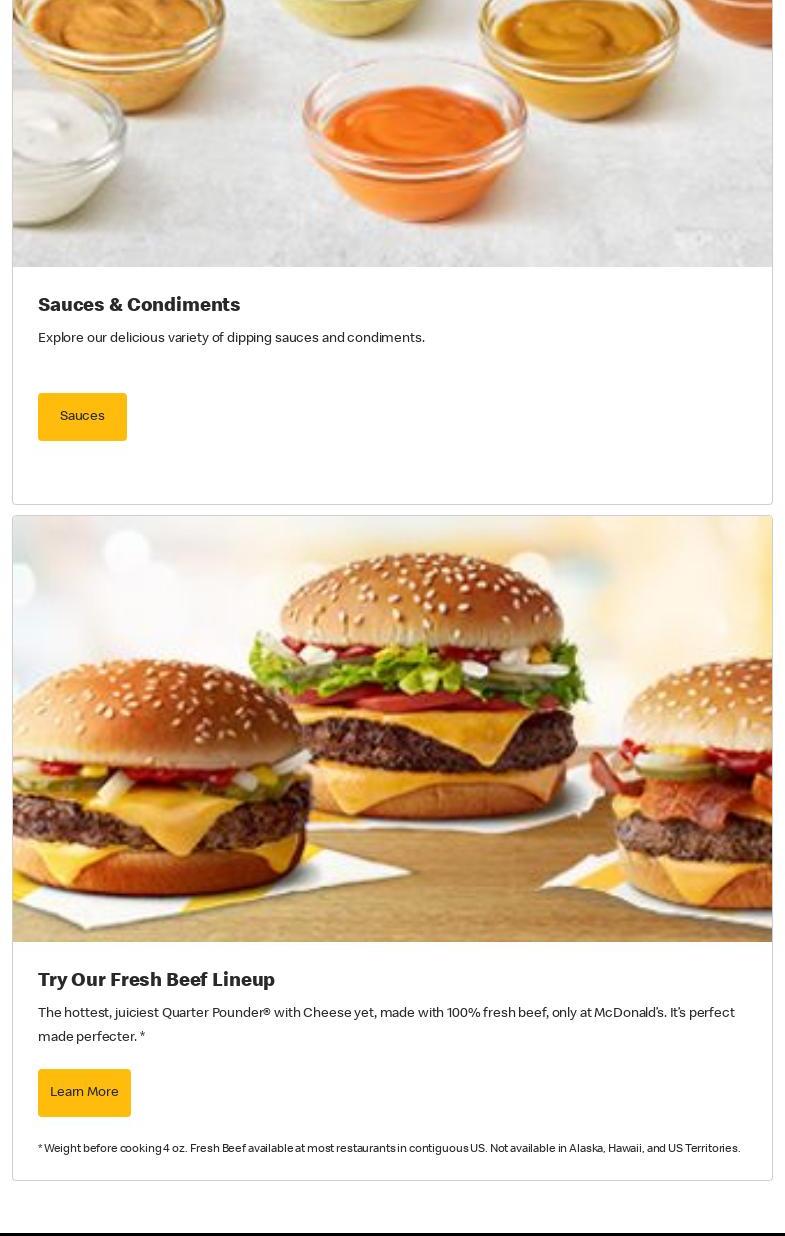This screenshot has width=785, height=1236.
Task: Tap Learn More about Fresh Beef Lineup
Action: 84,1092
